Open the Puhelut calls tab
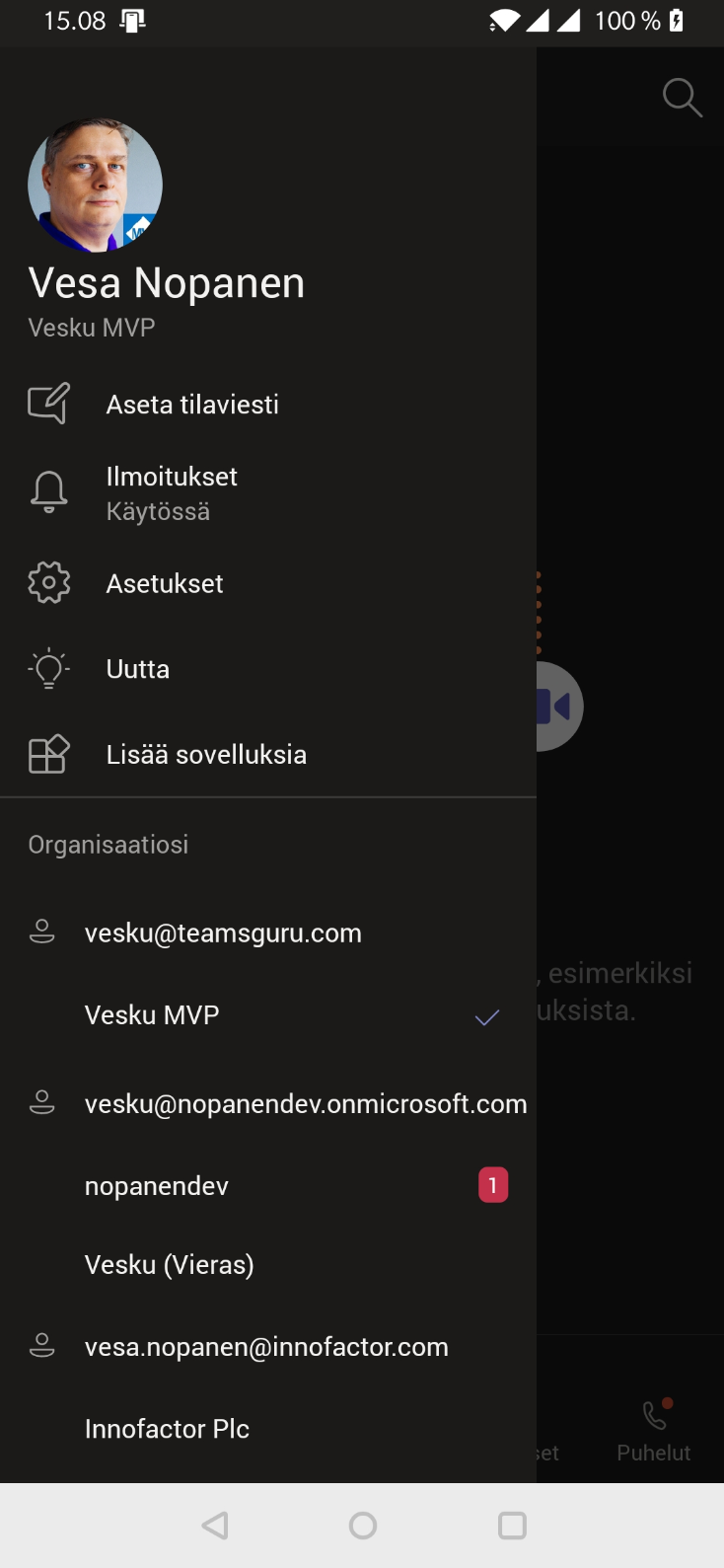724x1568 pixels. tap(654, 1431)
